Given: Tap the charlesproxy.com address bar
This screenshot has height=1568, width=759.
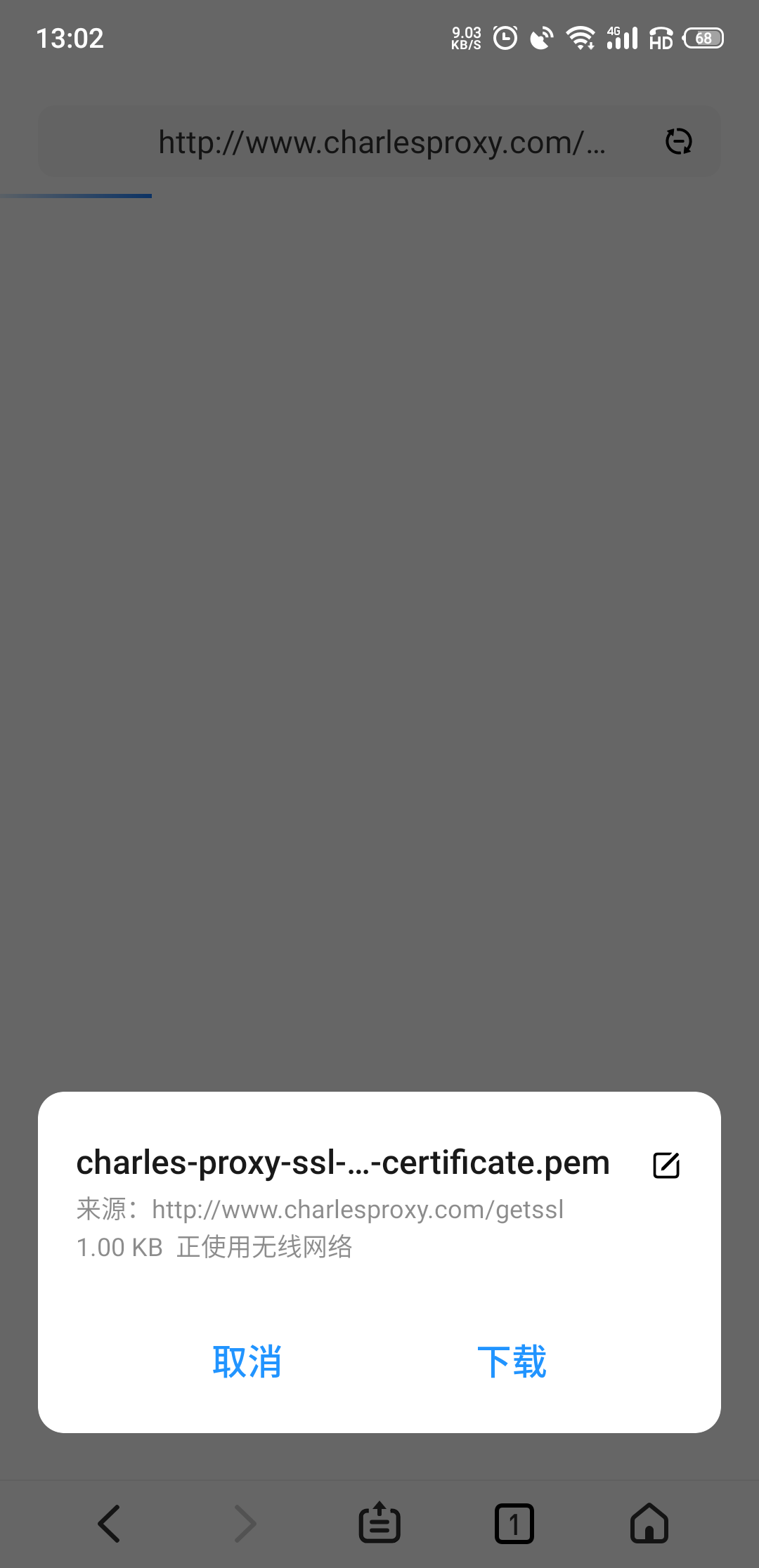Looking at the screenshot, I should pos(382,143).
